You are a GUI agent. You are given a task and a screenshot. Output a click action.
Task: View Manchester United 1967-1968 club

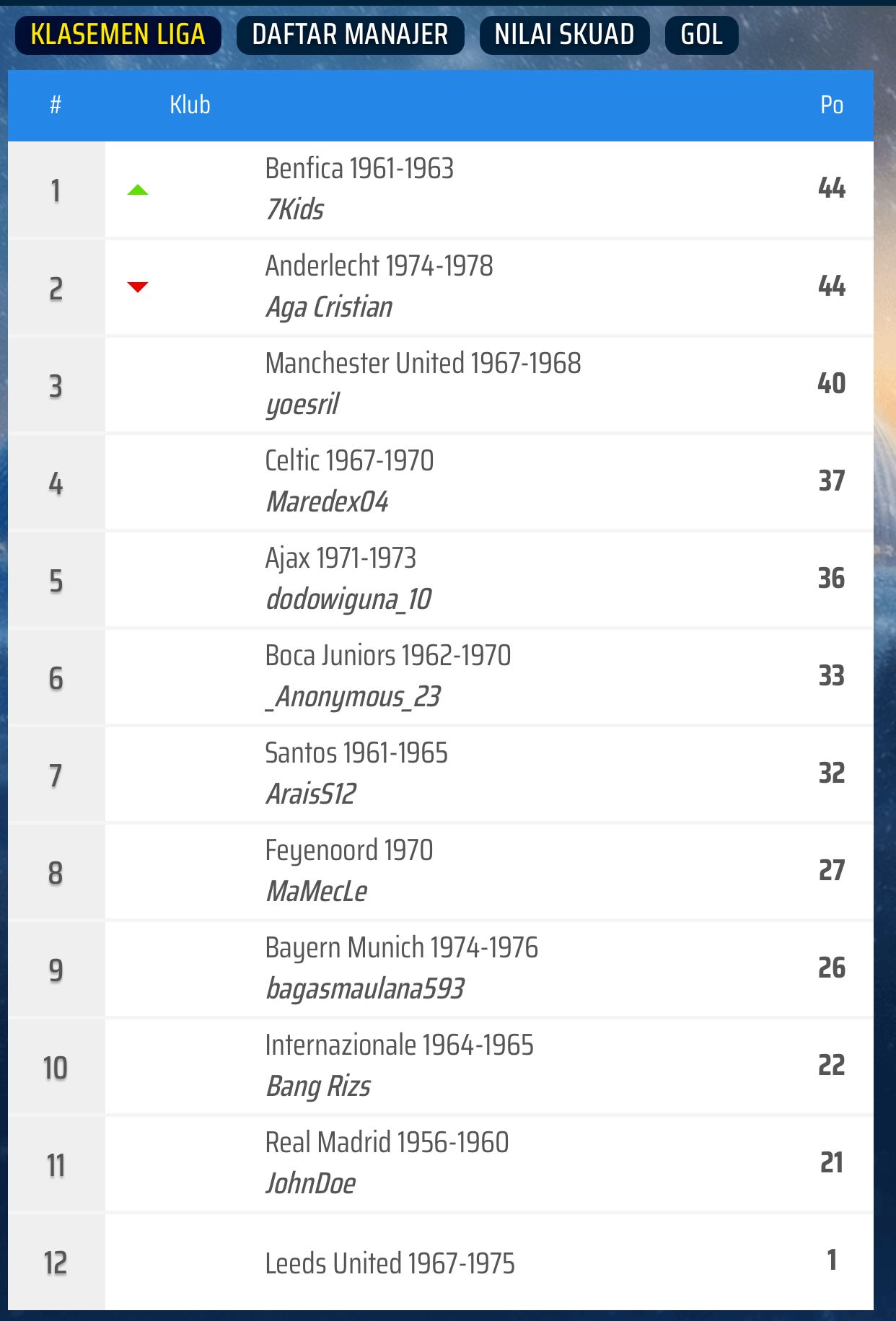423,364
